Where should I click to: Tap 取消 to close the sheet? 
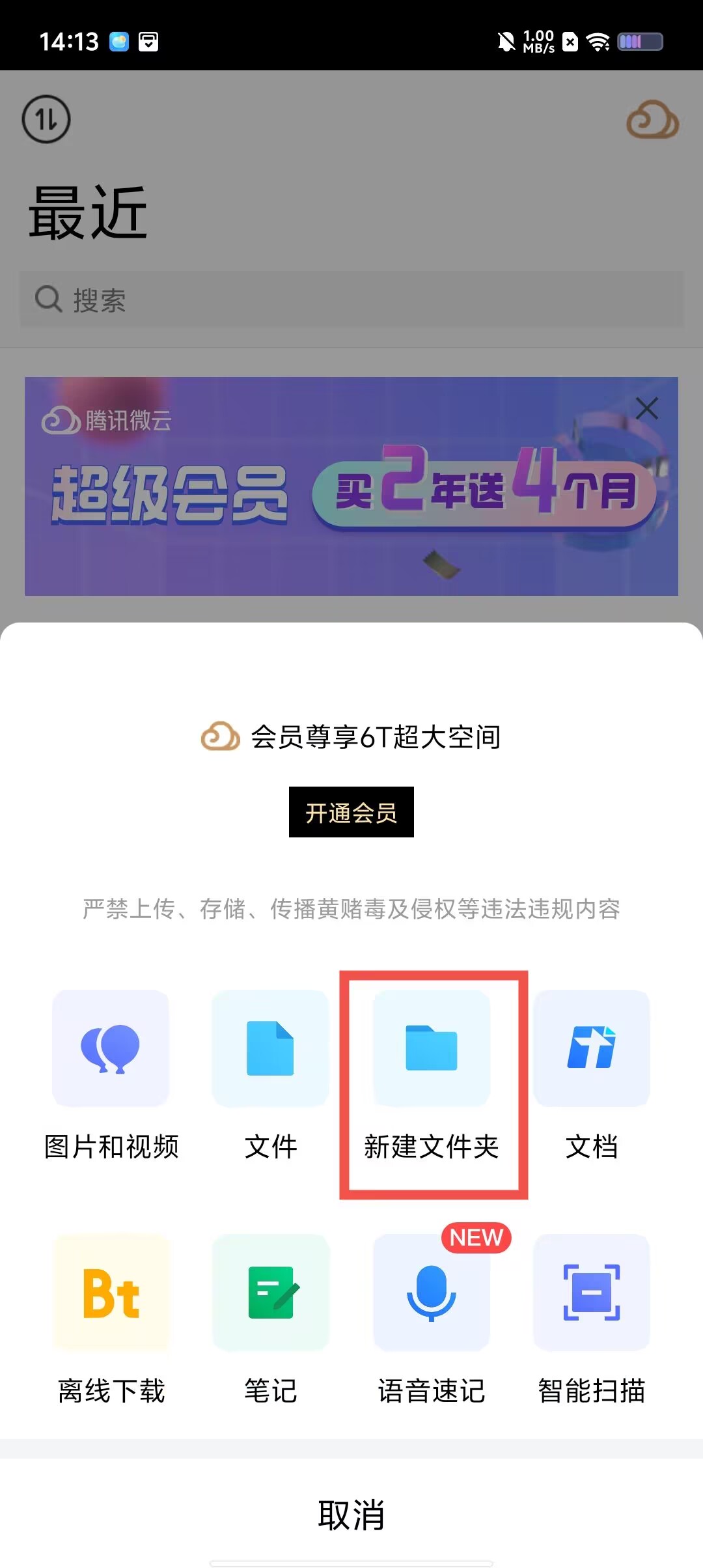[x=351, y=1515]
